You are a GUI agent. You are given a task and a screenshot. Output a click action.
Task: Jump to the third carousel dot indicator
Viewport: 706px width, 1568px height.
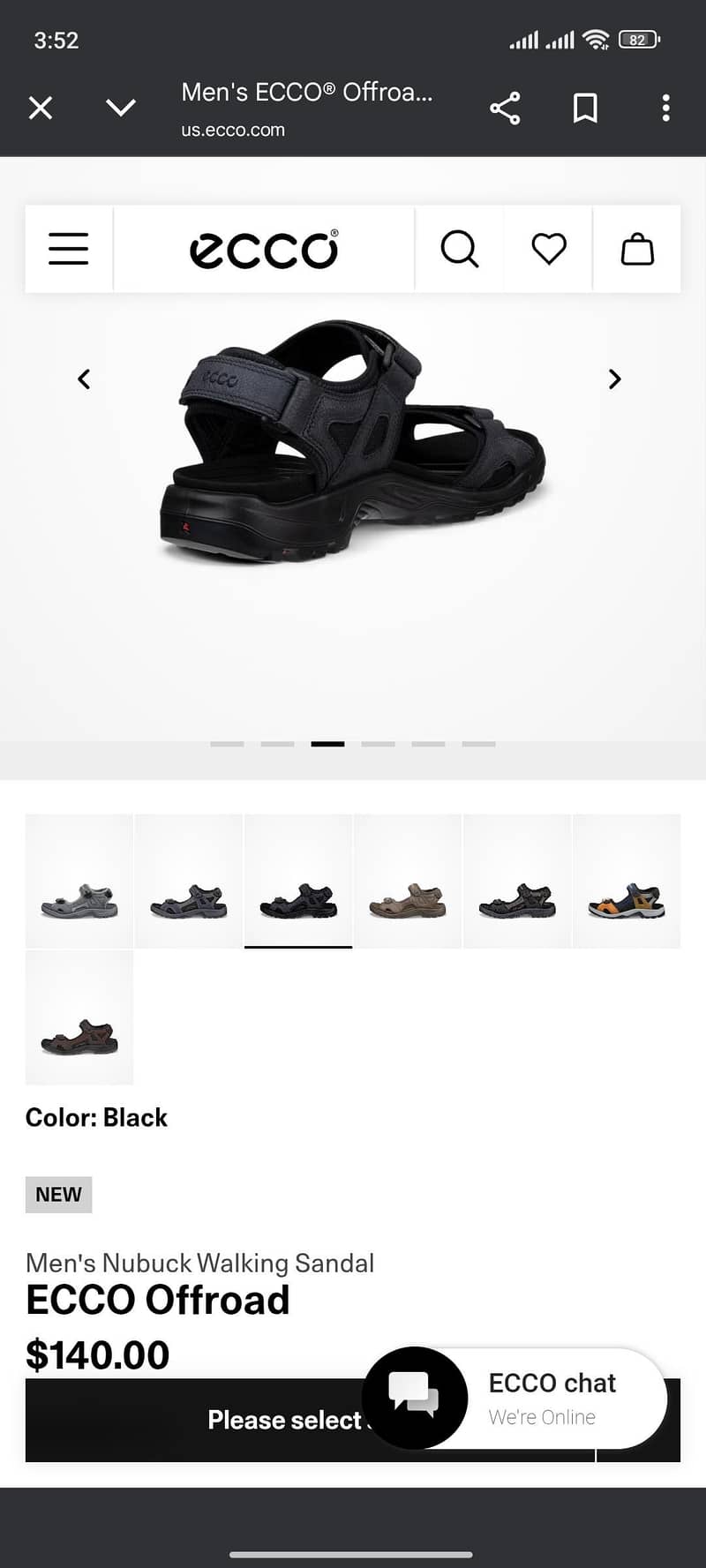point(327,743)
